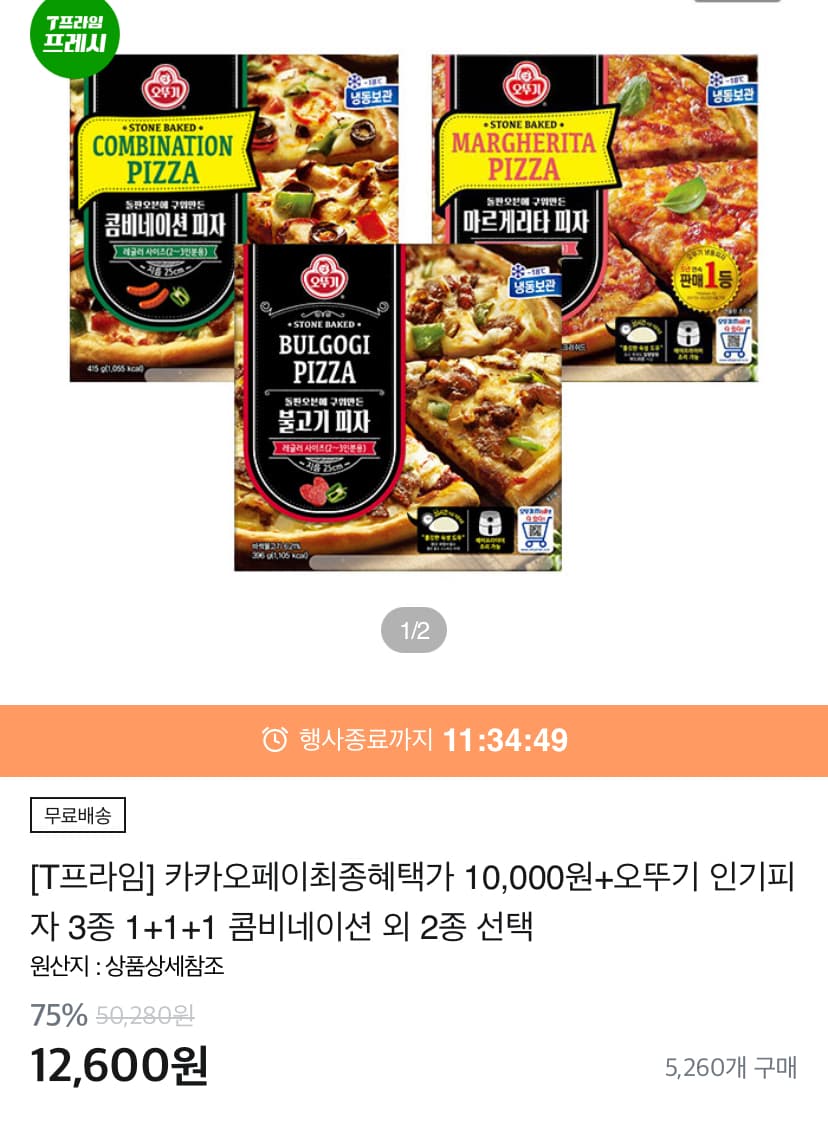Image resolution: width=828 pixels, height=1130 pixels.
Task: Click the 오뚜기몰 badge on the Bulgogi box
Action: coord(535,528)
